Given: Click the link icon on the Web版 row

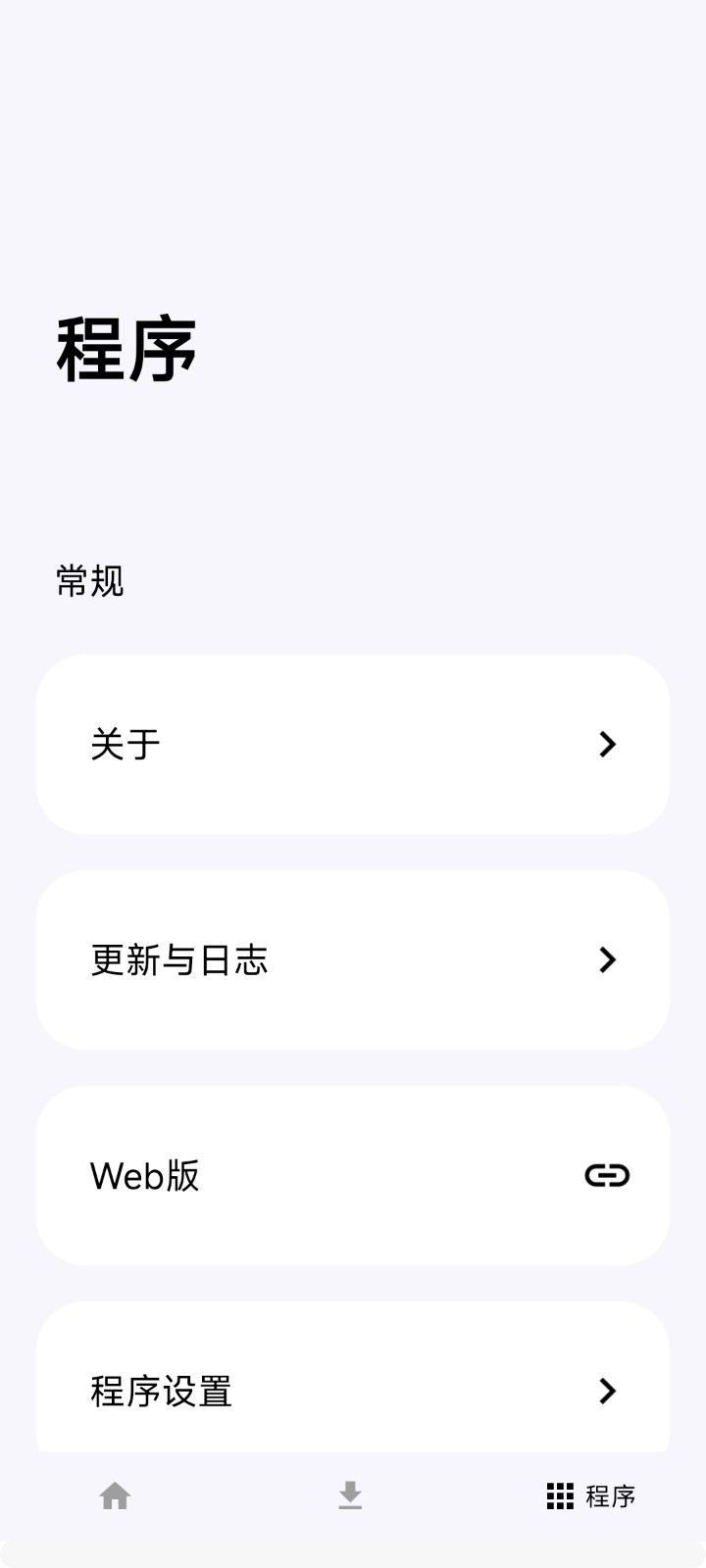Looking at the screenshot, I should (x=608, y=1176).
